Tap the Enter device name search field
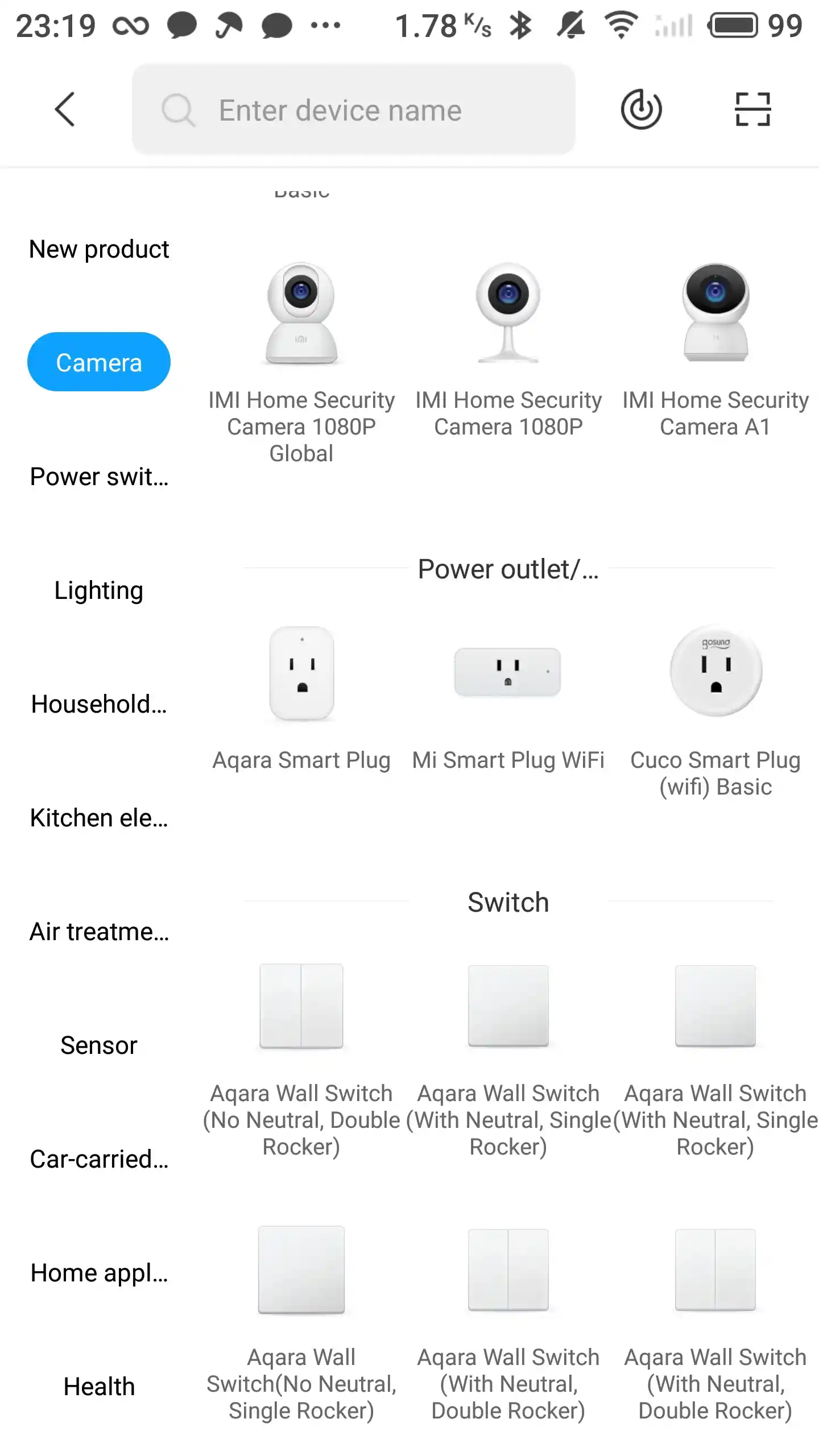The image size is (819, 1456). [x=353, y=109]
